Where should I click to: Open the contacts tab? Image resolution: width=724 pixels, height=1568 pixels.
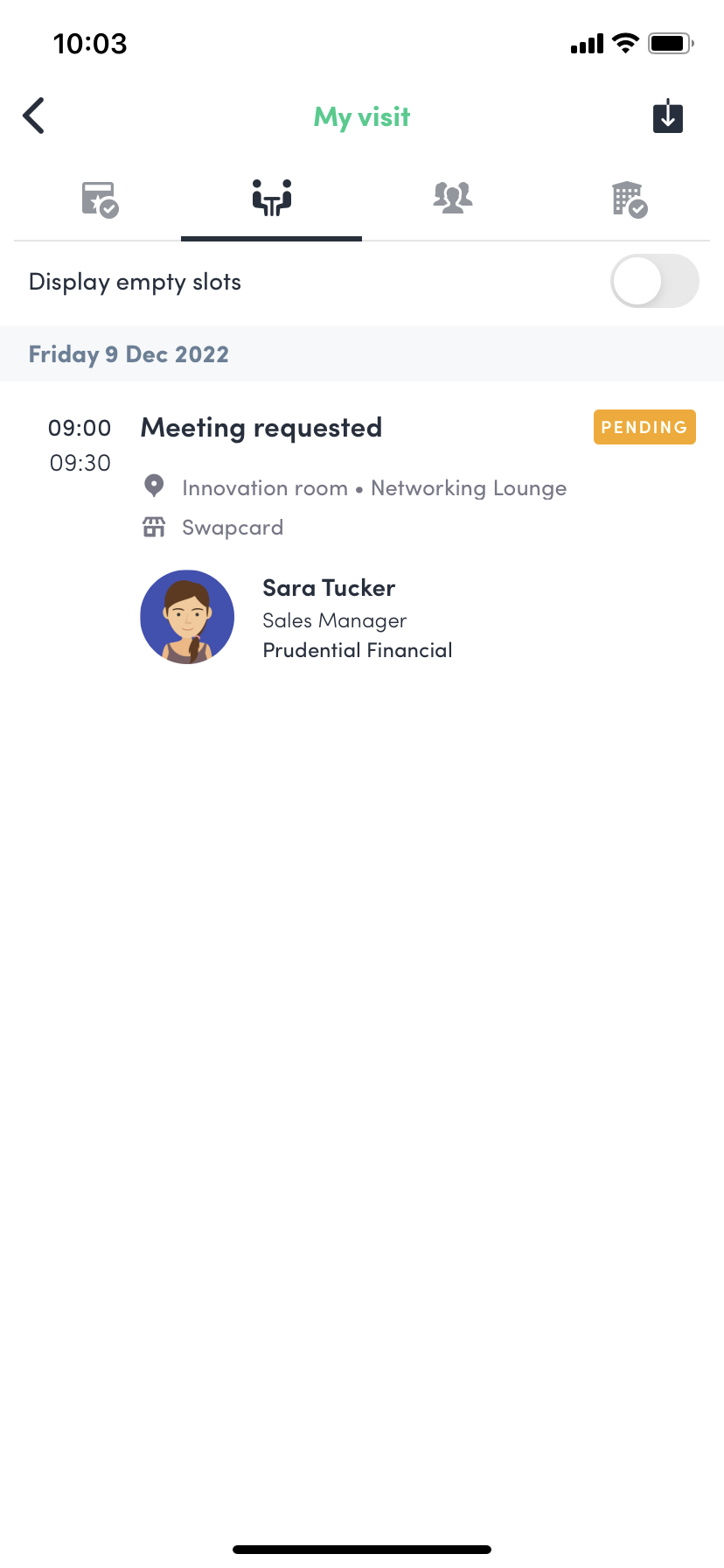(x=452, y=199)
